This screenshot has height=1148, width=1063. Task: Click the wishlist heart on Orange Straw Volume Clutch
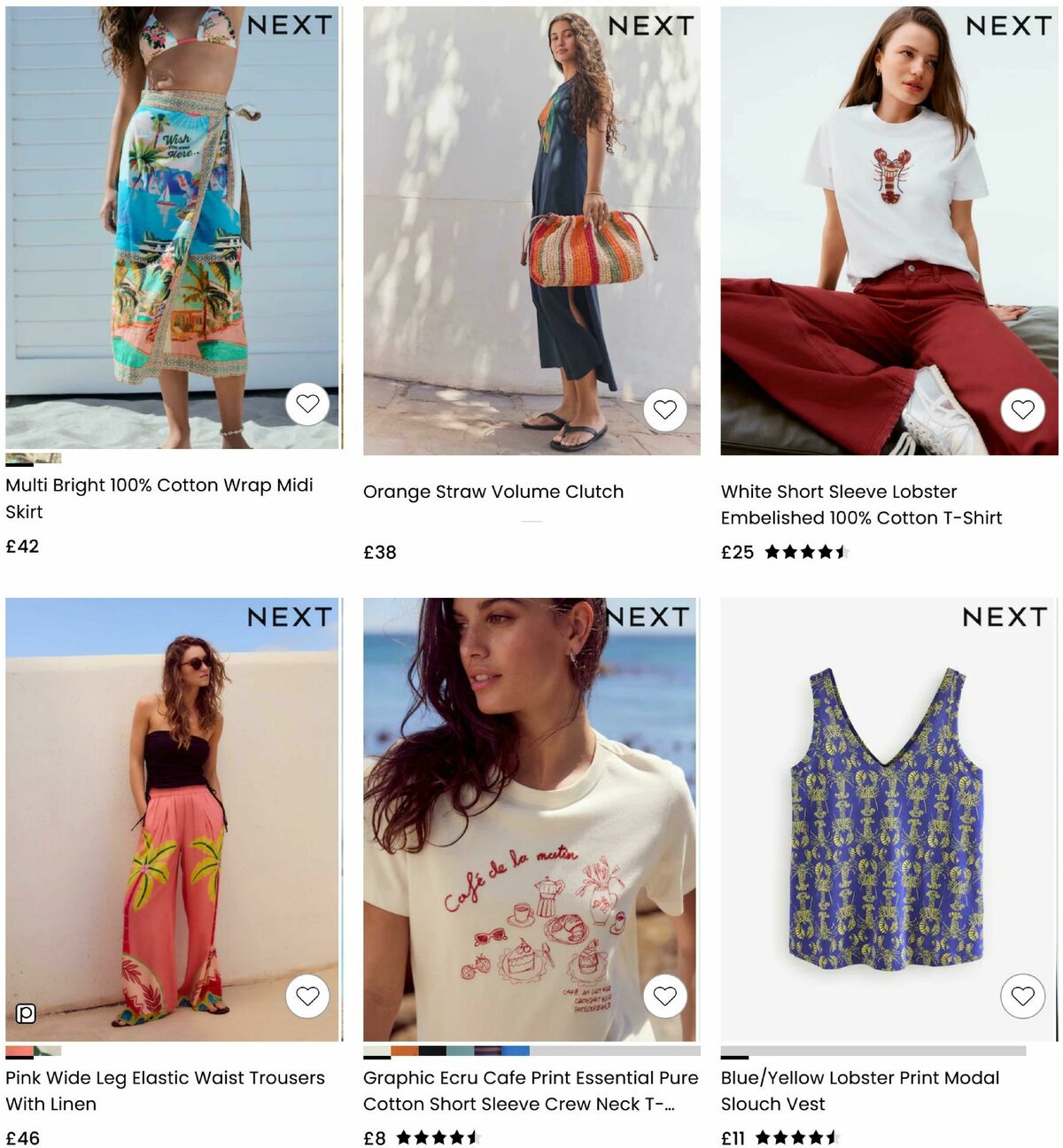tap(664, 409)
